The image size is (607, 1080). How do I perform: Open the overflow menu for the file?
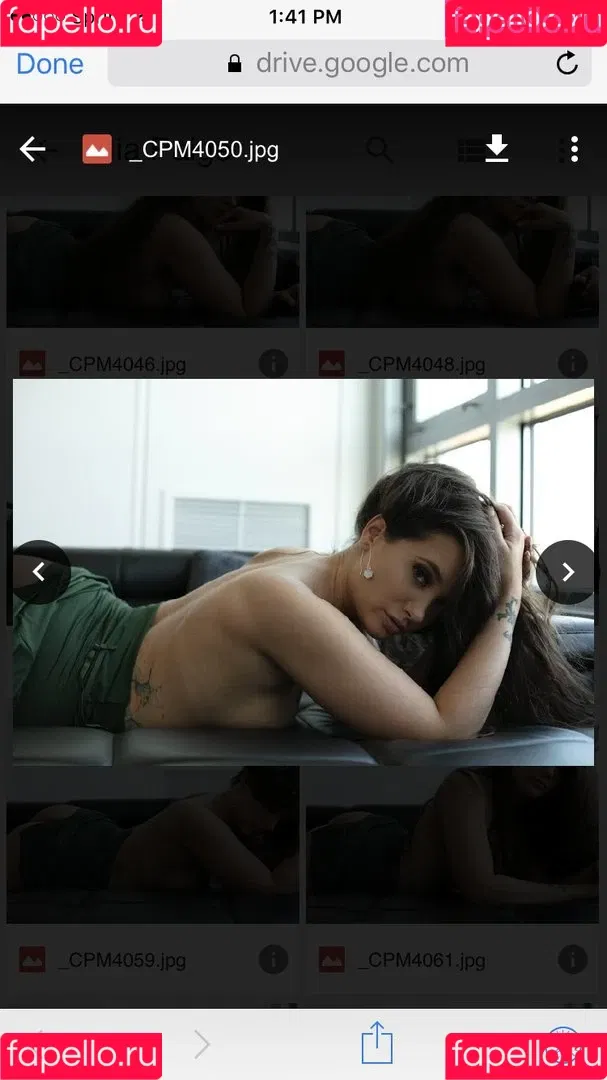[x=574, y=150]
